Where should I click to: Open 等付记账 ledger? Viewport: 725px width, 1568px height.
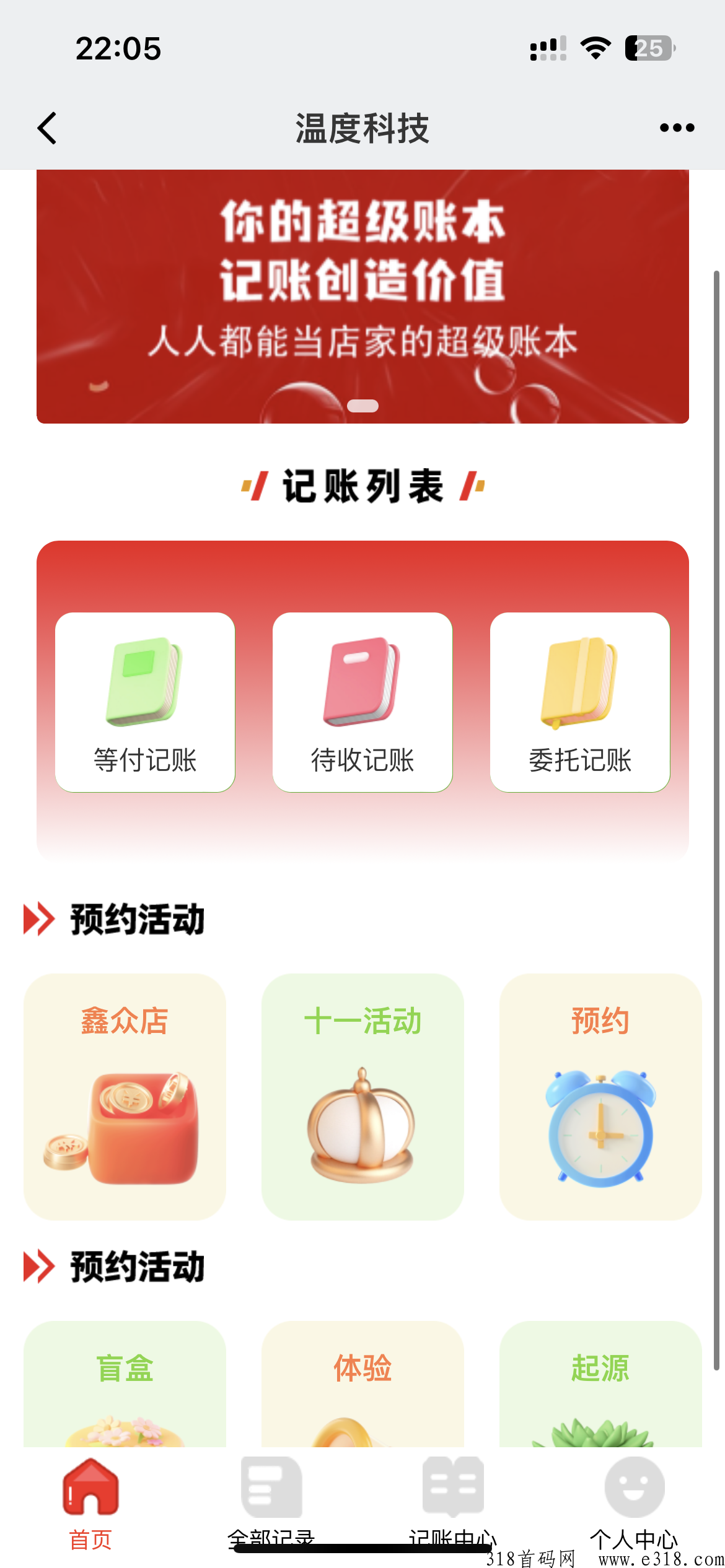point(145,702)
